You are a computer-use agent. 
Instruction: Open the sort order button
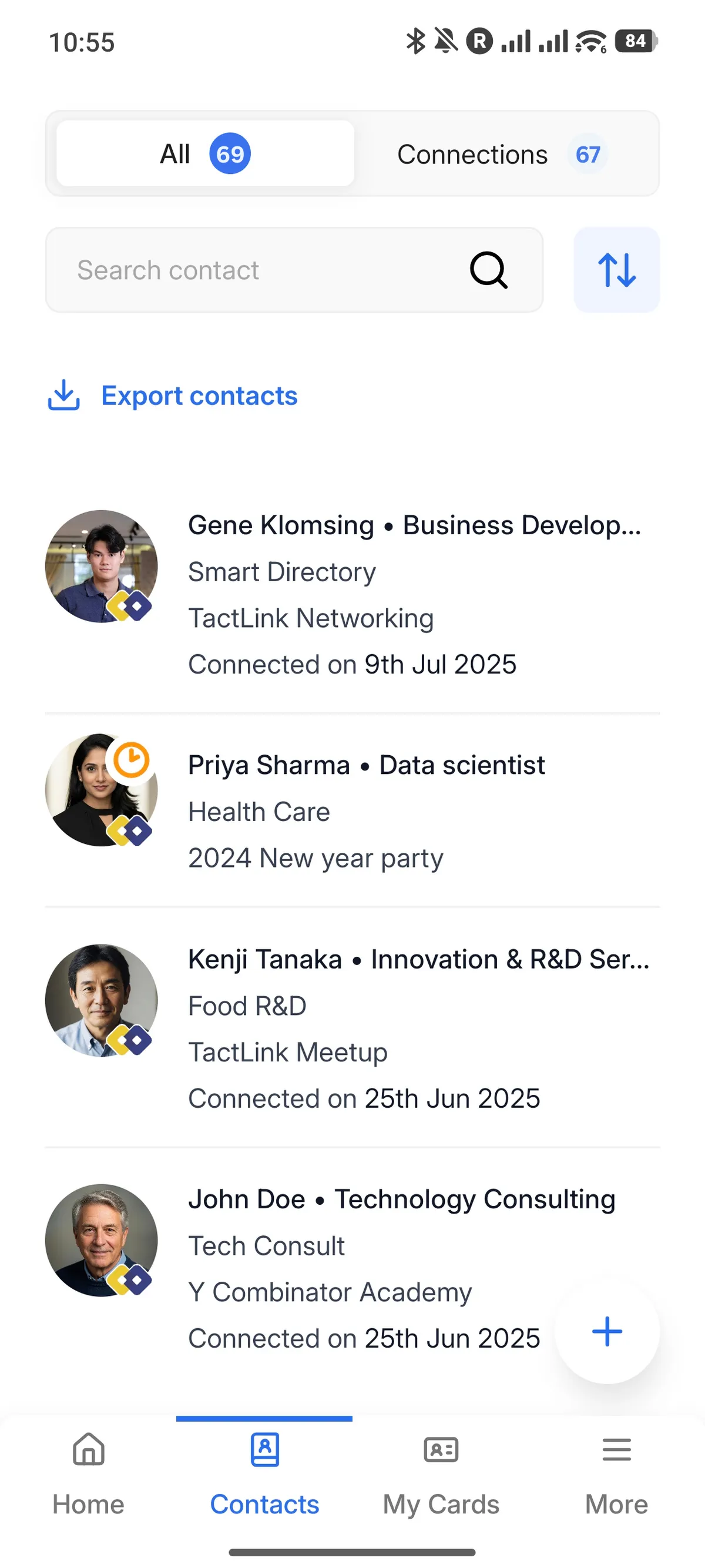coord(616,270)
